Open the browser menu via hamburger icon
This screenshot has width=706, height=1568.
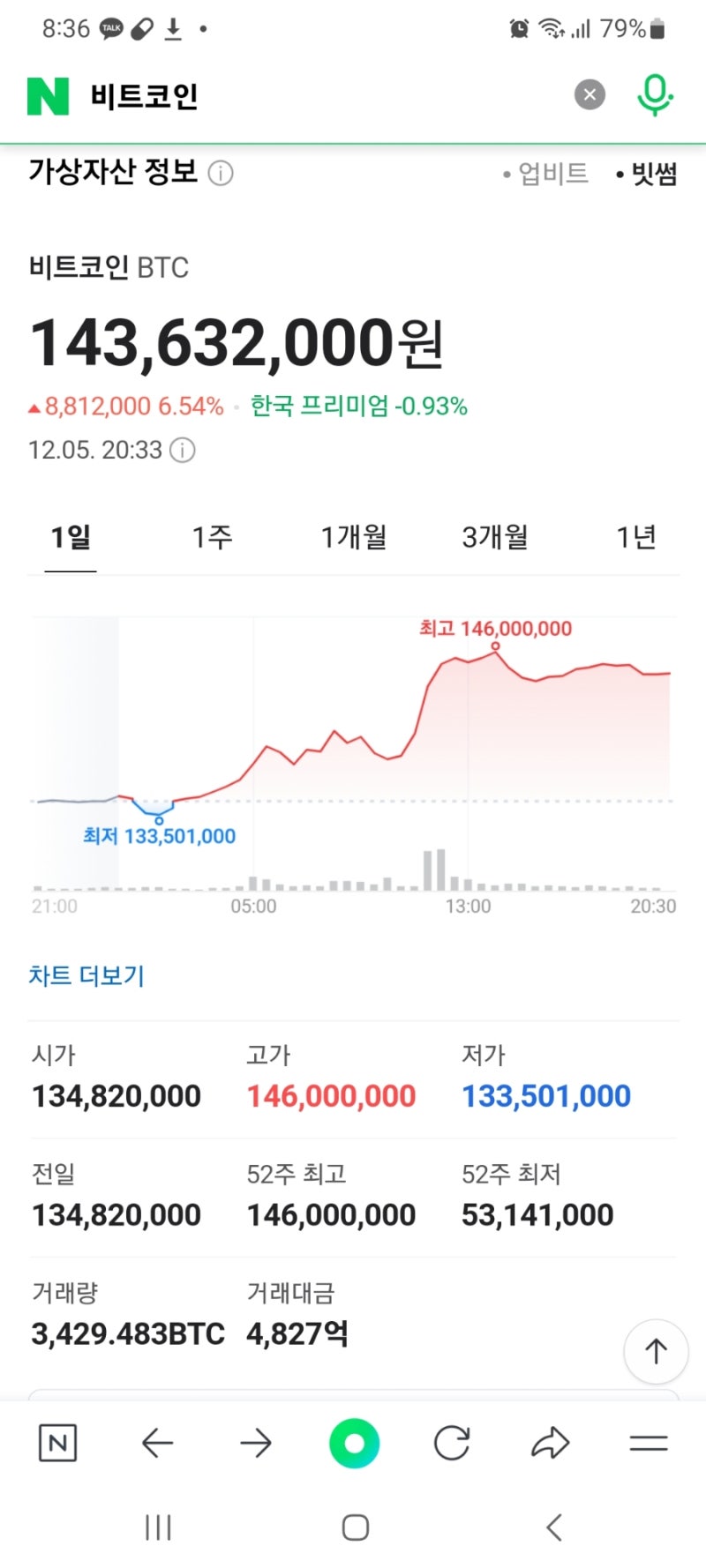point(648,1444)
